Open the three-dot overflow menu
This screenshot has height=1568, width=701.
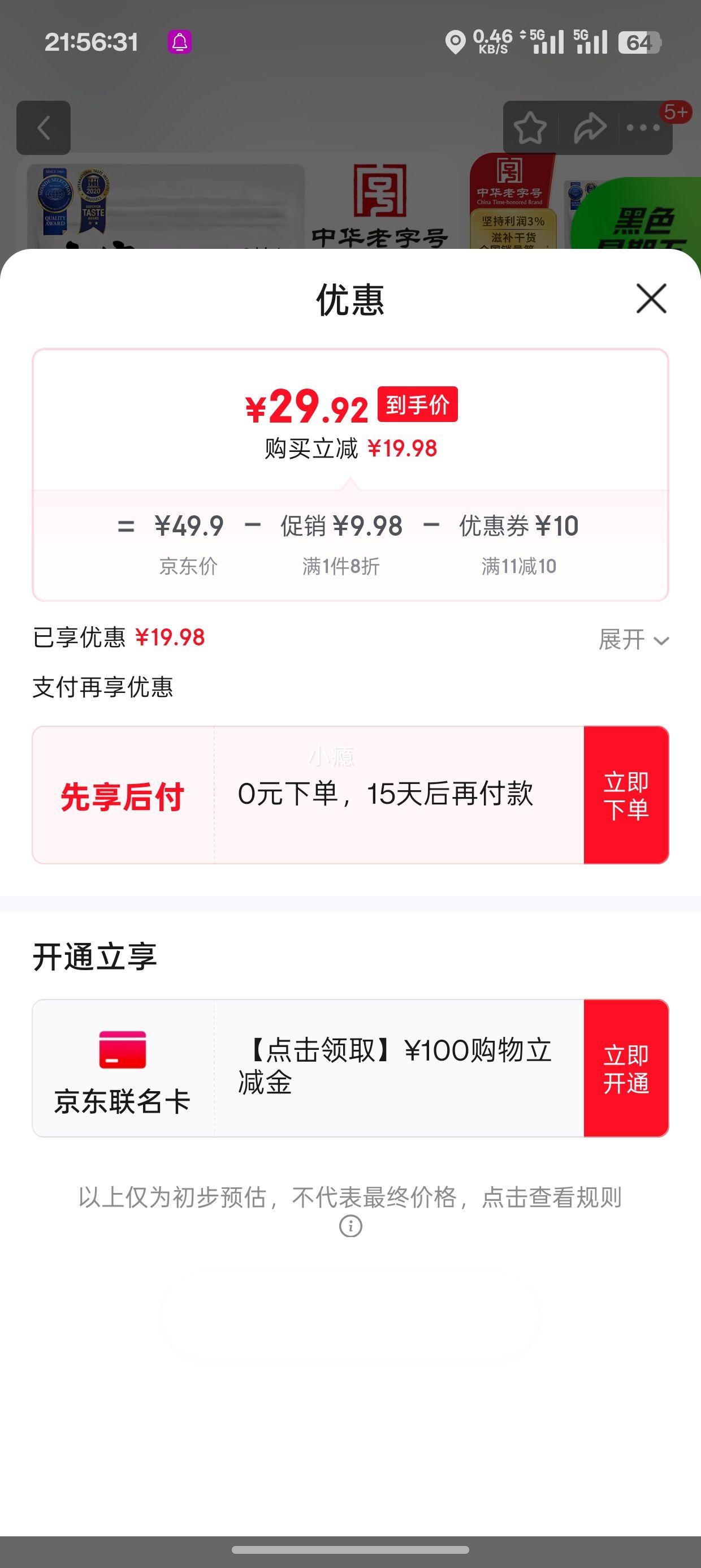[643, 128]
